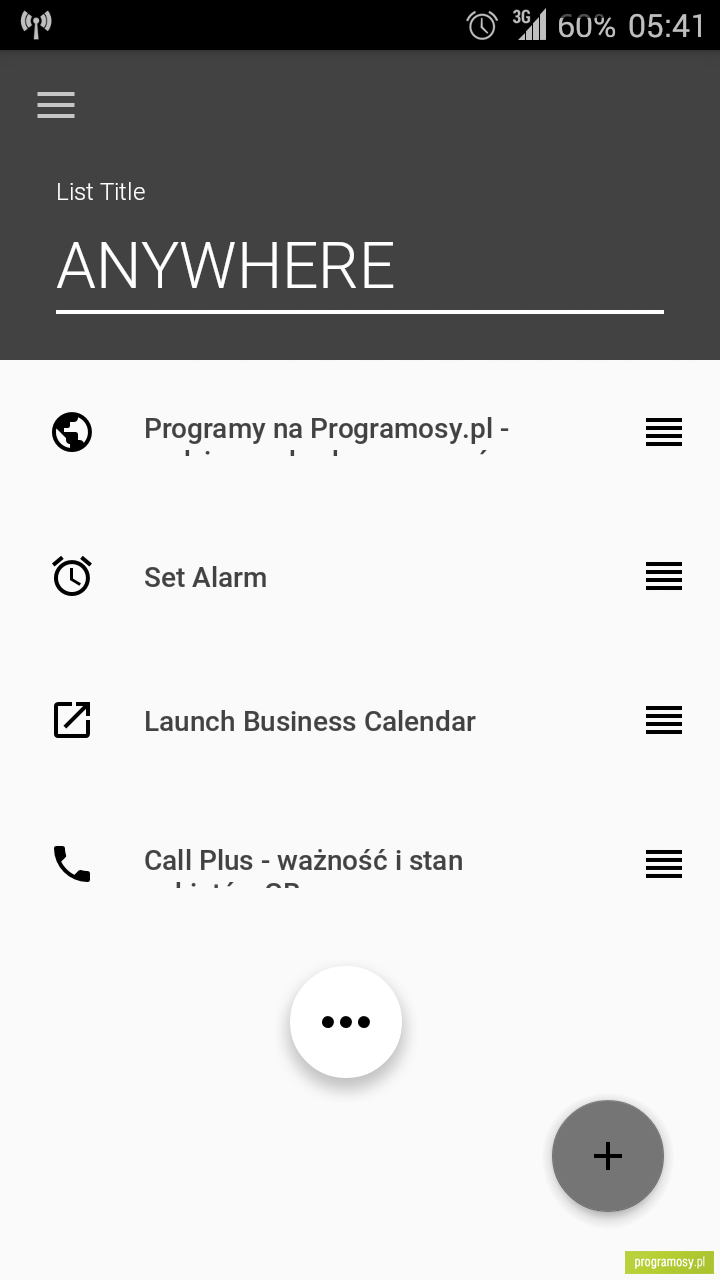Add a new action with plus button
The height and width of the screenshot is (1280, 720).
[x=608, y=1156]
